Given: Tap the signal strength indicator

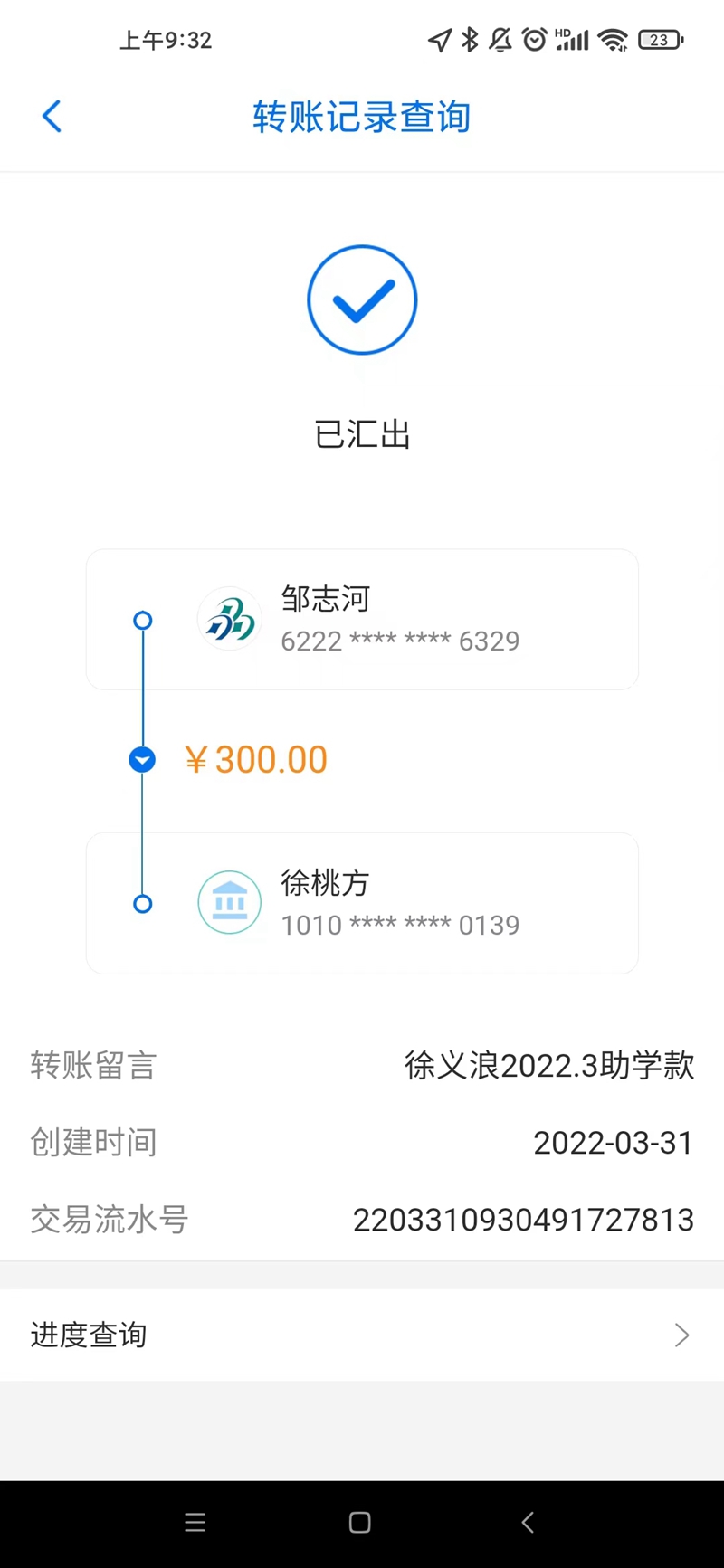Looking at the screenshot, I should (570, 40).
